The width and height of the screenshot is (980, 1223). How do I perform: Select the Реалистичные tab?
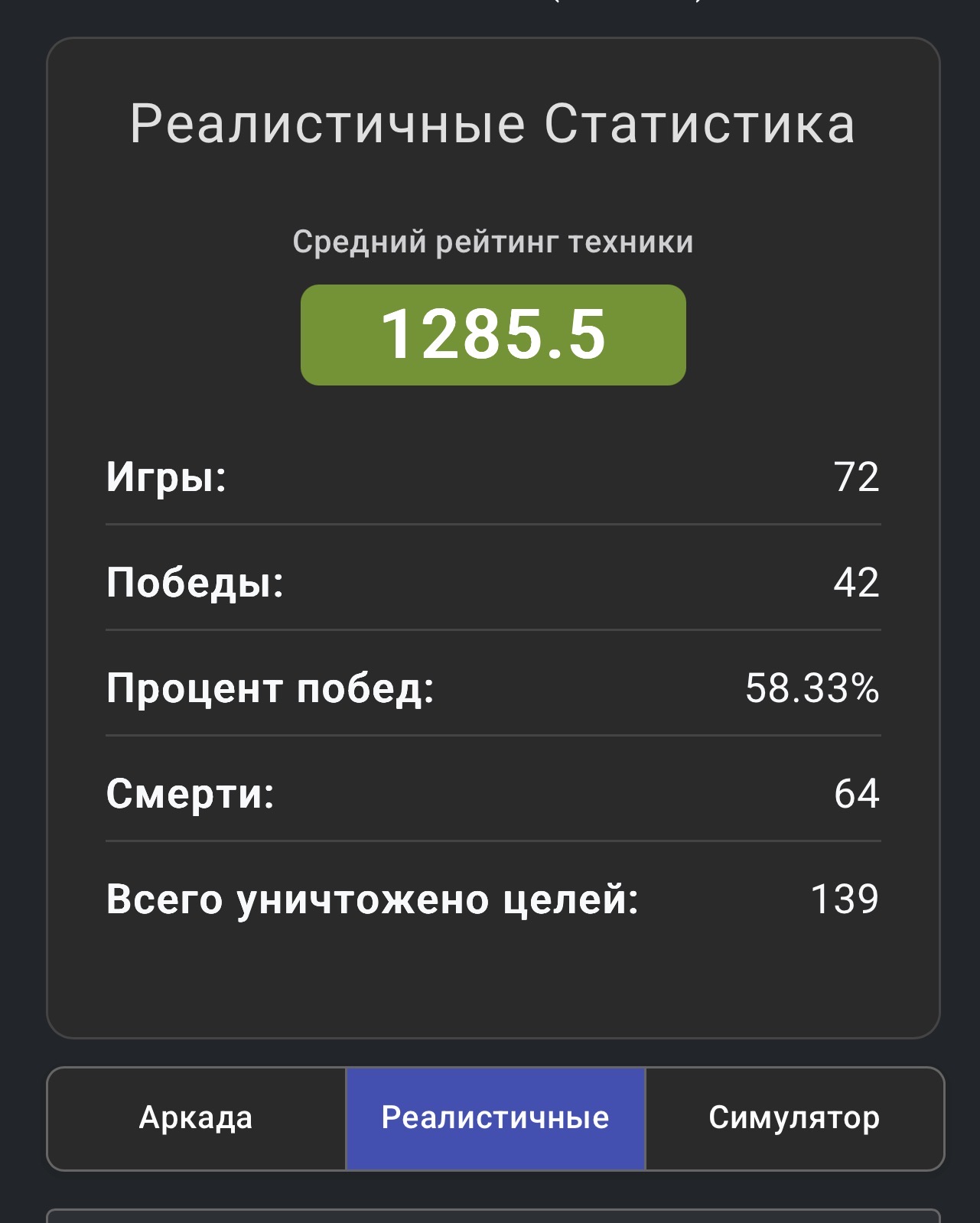(495, 1118)
